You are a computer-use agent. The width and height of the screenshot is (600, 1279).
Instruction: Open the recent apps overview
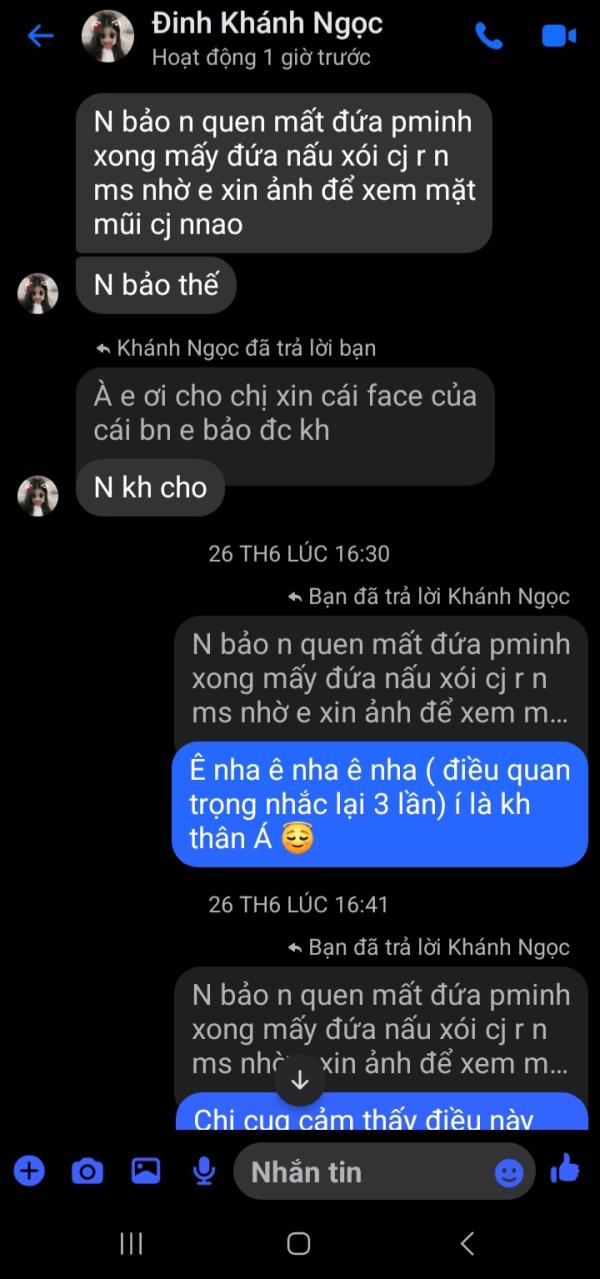pos(131,1243)
